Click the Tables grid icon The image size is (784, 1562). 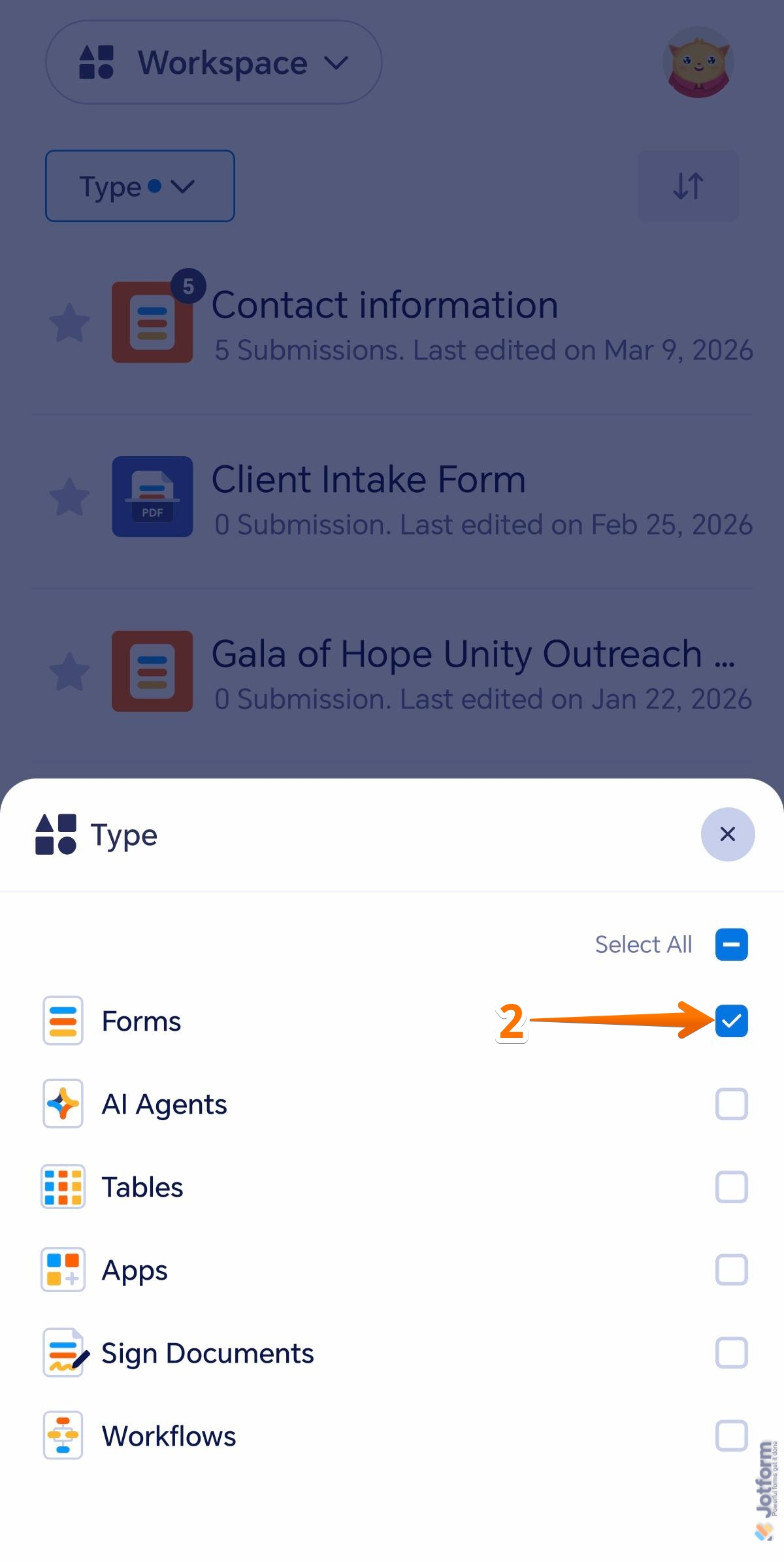pos(63,1187)
